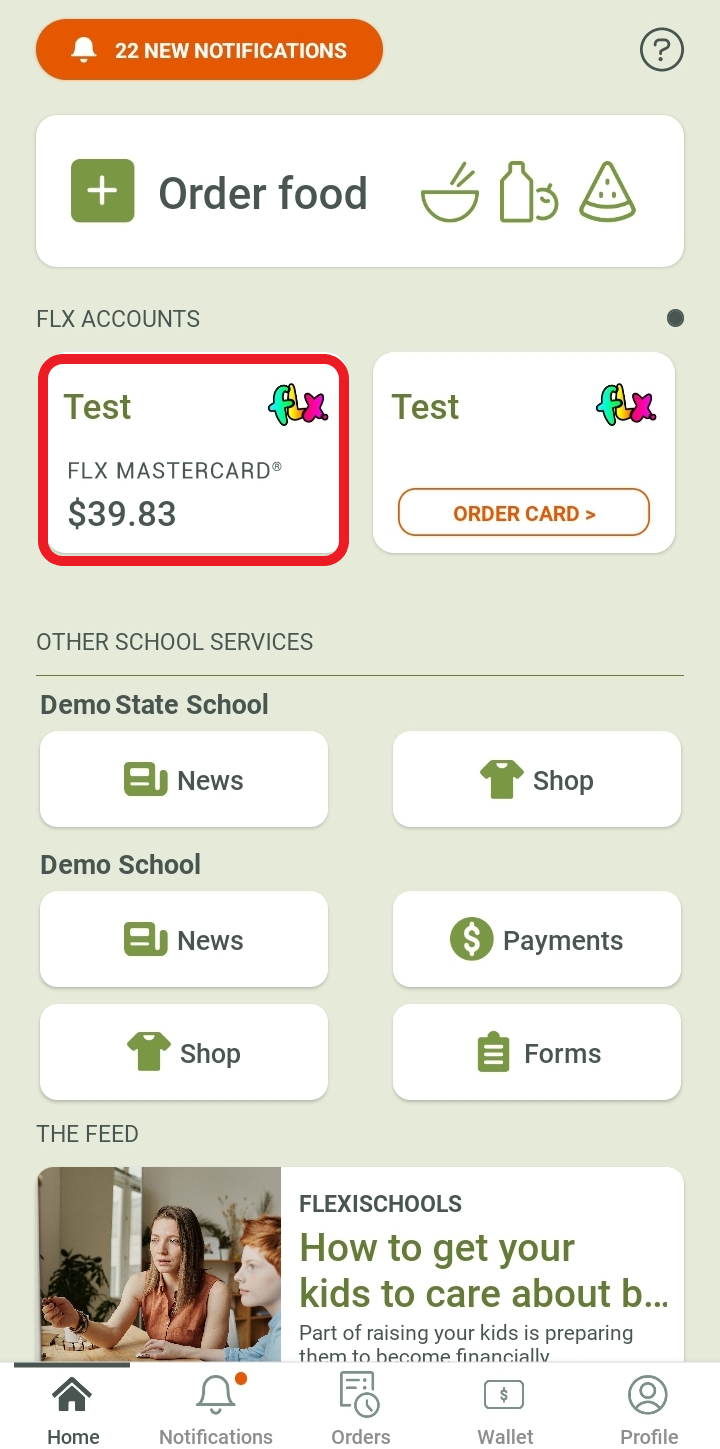Go to the Home tab
The width and height of the screenshot is (720, 1449).
[73, 1408]
